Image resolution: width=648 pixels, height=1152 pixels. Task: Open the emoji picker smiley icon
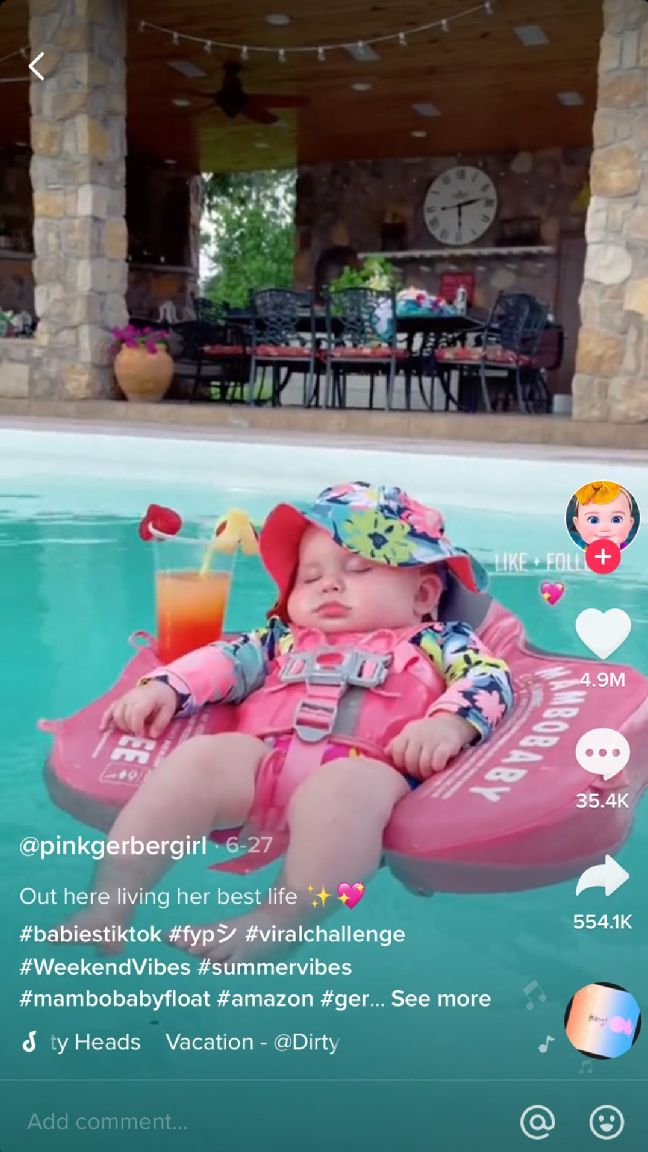[x=607, y=1122]
